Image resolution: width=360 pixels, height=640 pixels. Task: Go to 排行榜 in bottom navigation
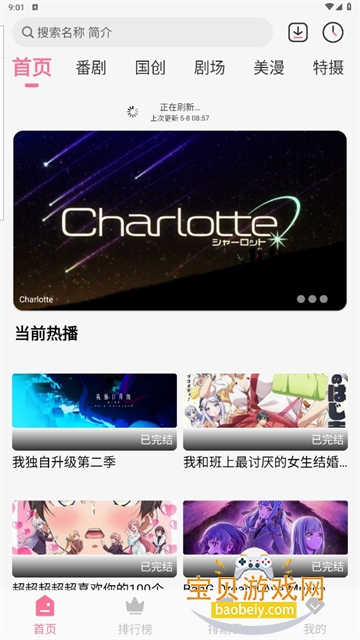tap(135, 616)
